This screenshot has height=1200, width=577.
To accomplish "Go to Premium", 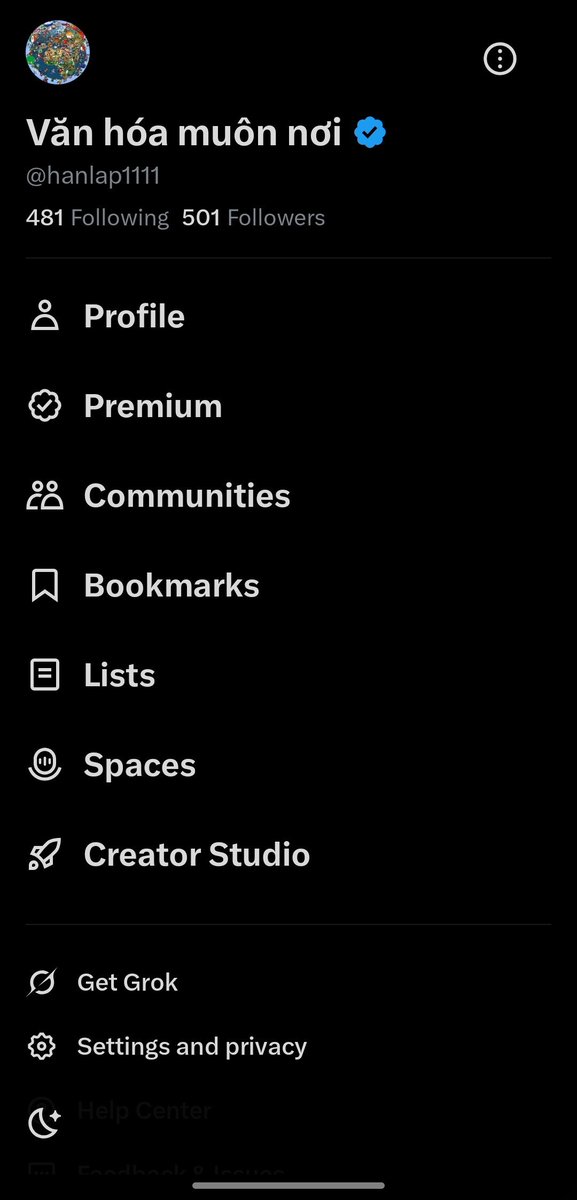I will tap(288, 406).
